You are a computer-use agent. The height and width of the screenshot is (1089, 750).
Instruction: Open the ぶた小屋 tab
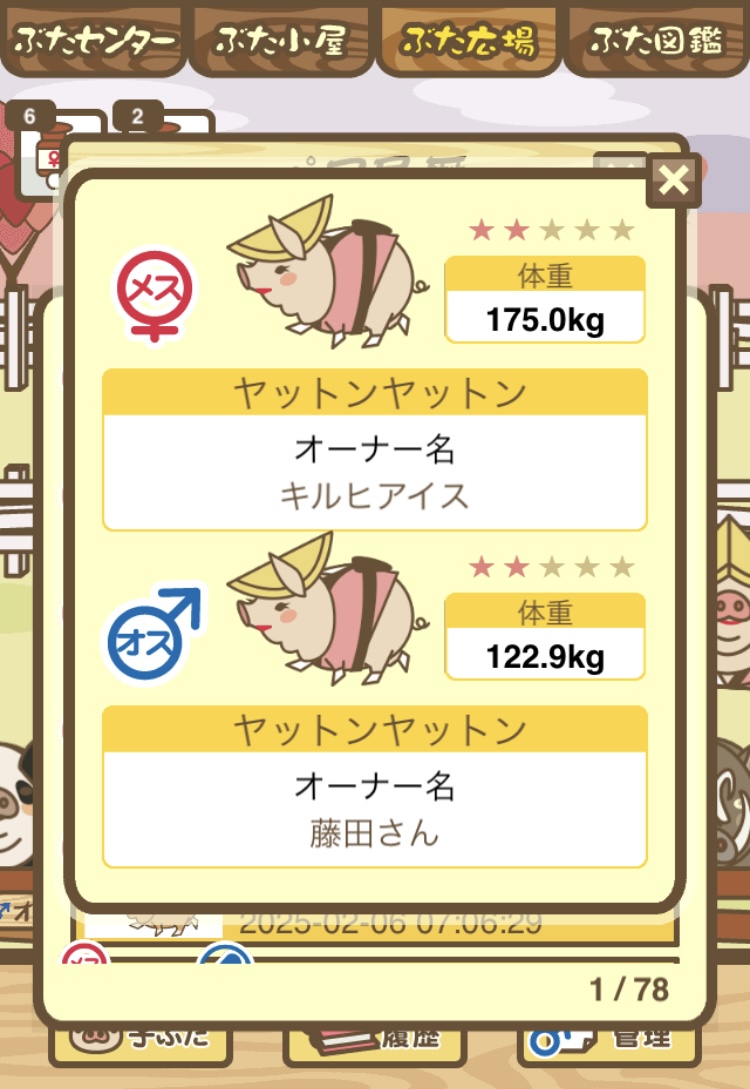click(x=281, y=40)
